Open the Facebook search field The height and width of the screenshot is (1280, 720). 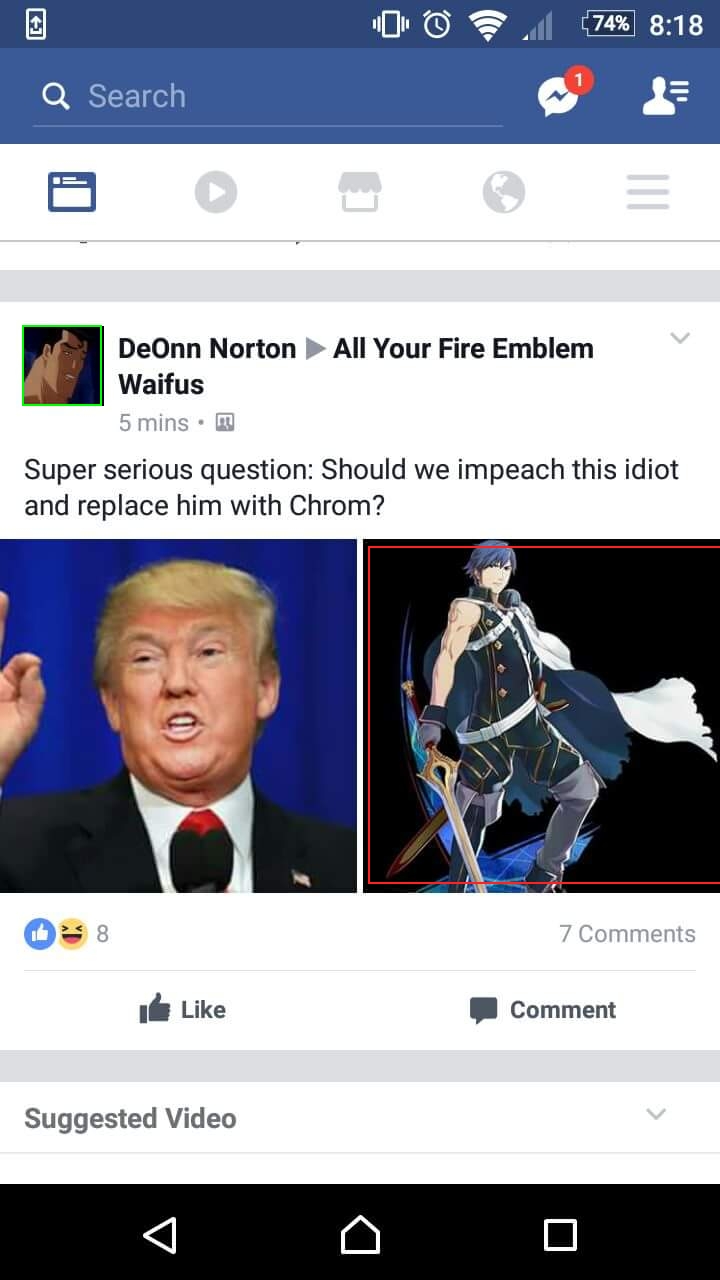[x=267, y=97]
